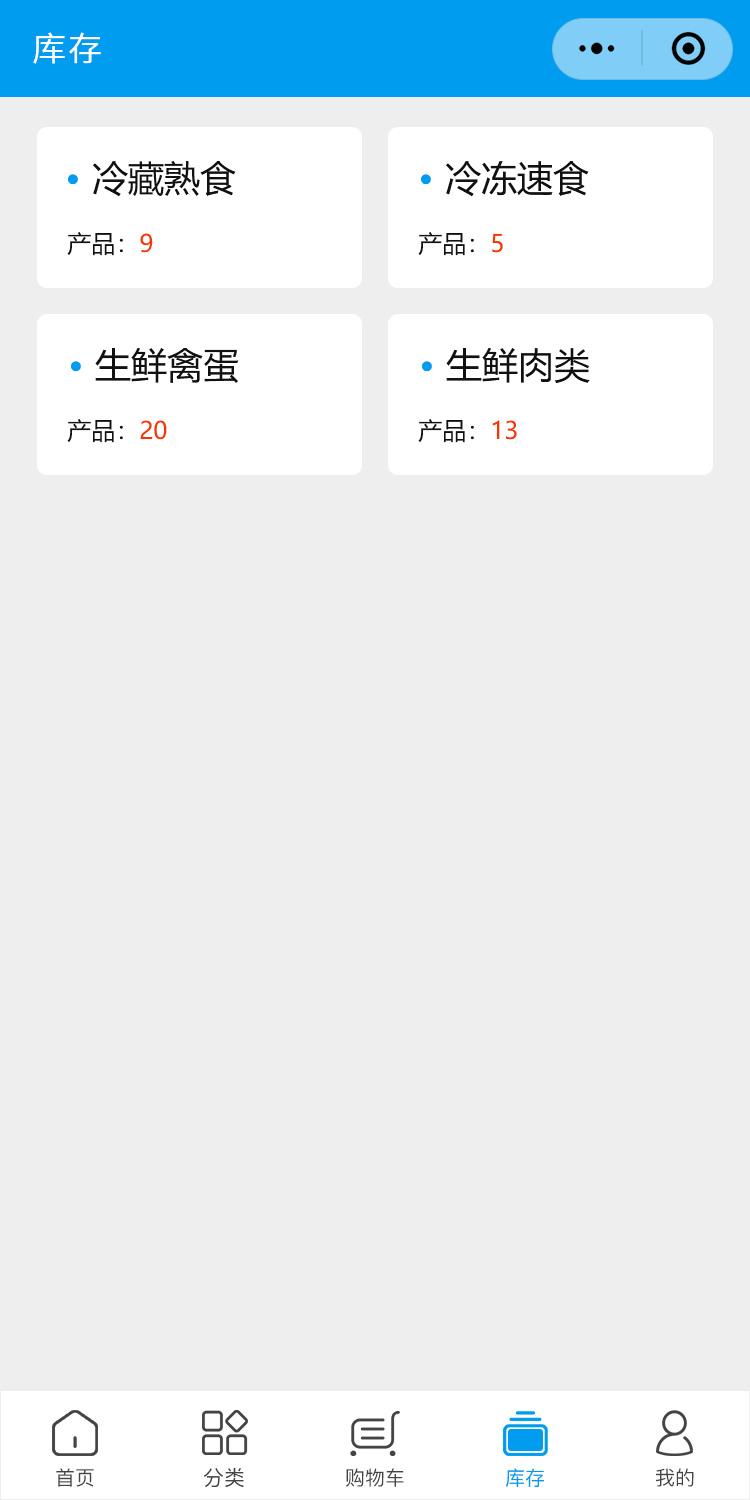Switch to the 我的 tab
This screenshot has height=1500, width=750.
coord(674,1447)
